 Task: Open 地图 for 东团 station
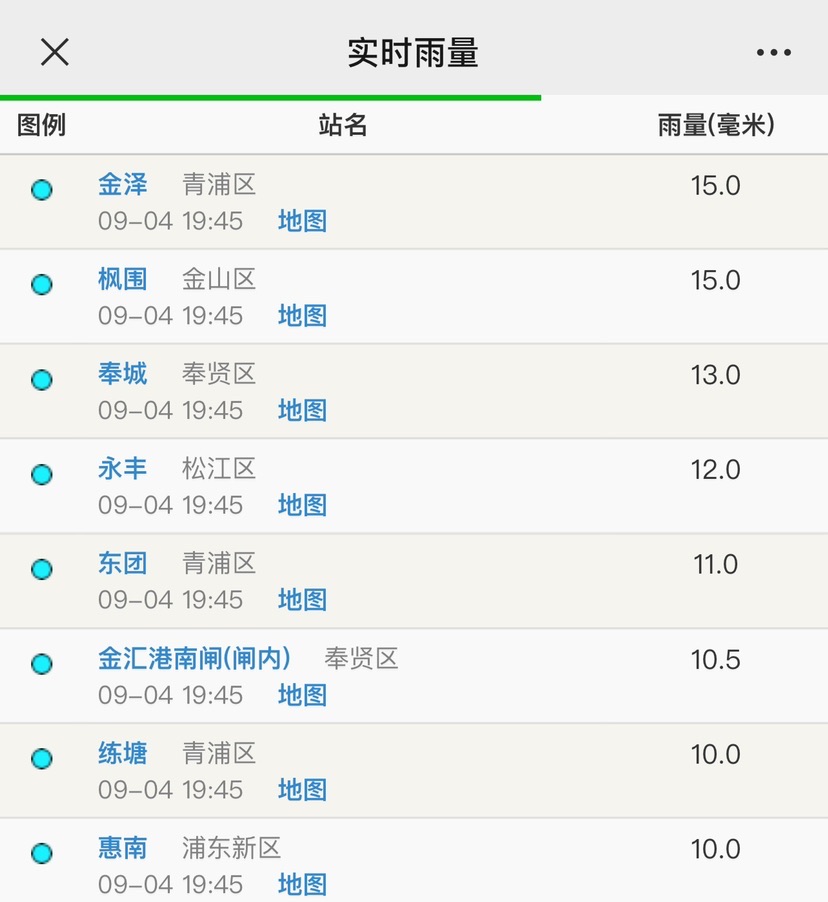point(302,600)
